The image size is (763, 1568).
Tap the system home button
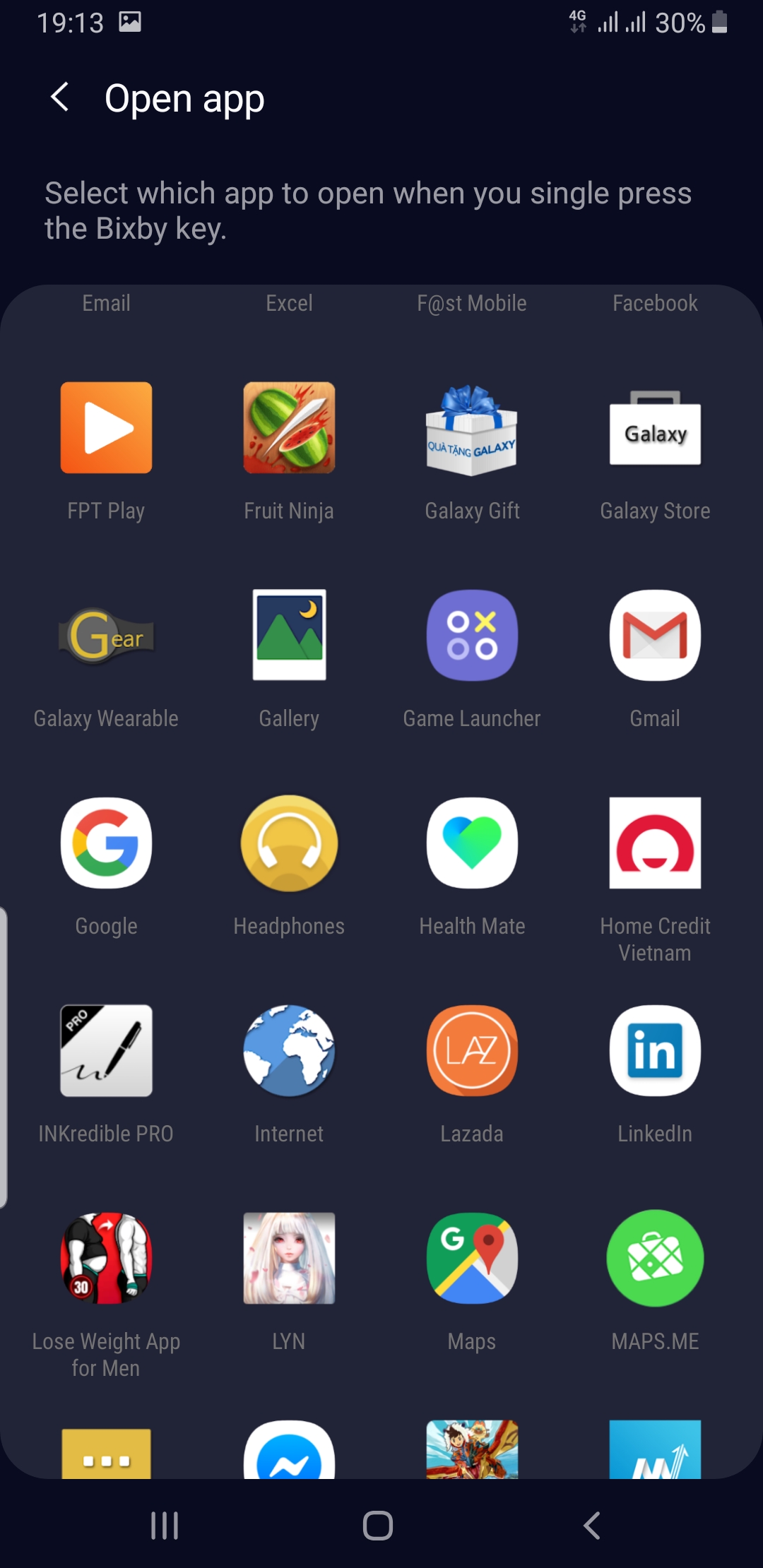tap(378, 1526)
